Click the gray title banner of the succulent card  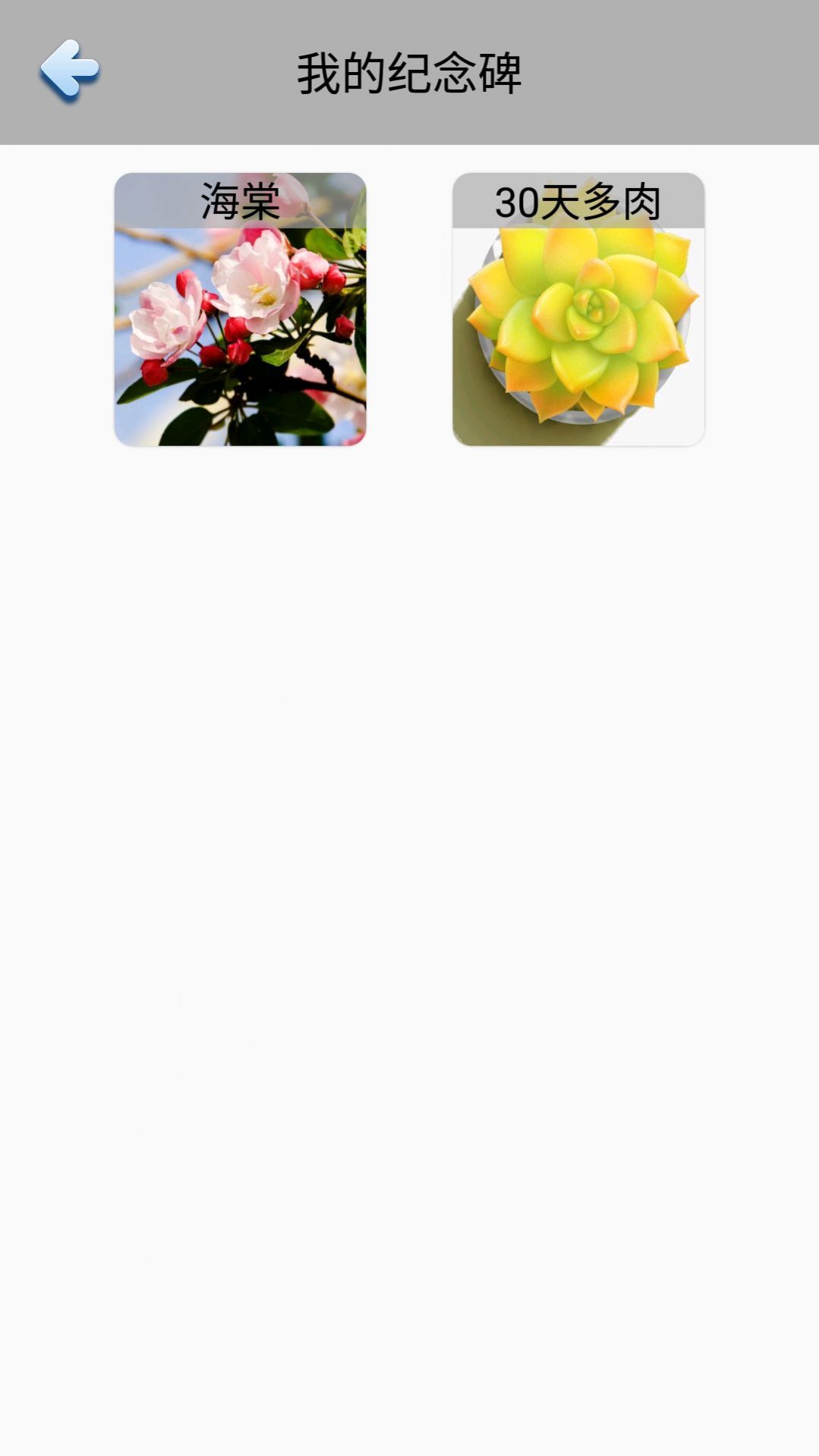(x=580, y=199)
